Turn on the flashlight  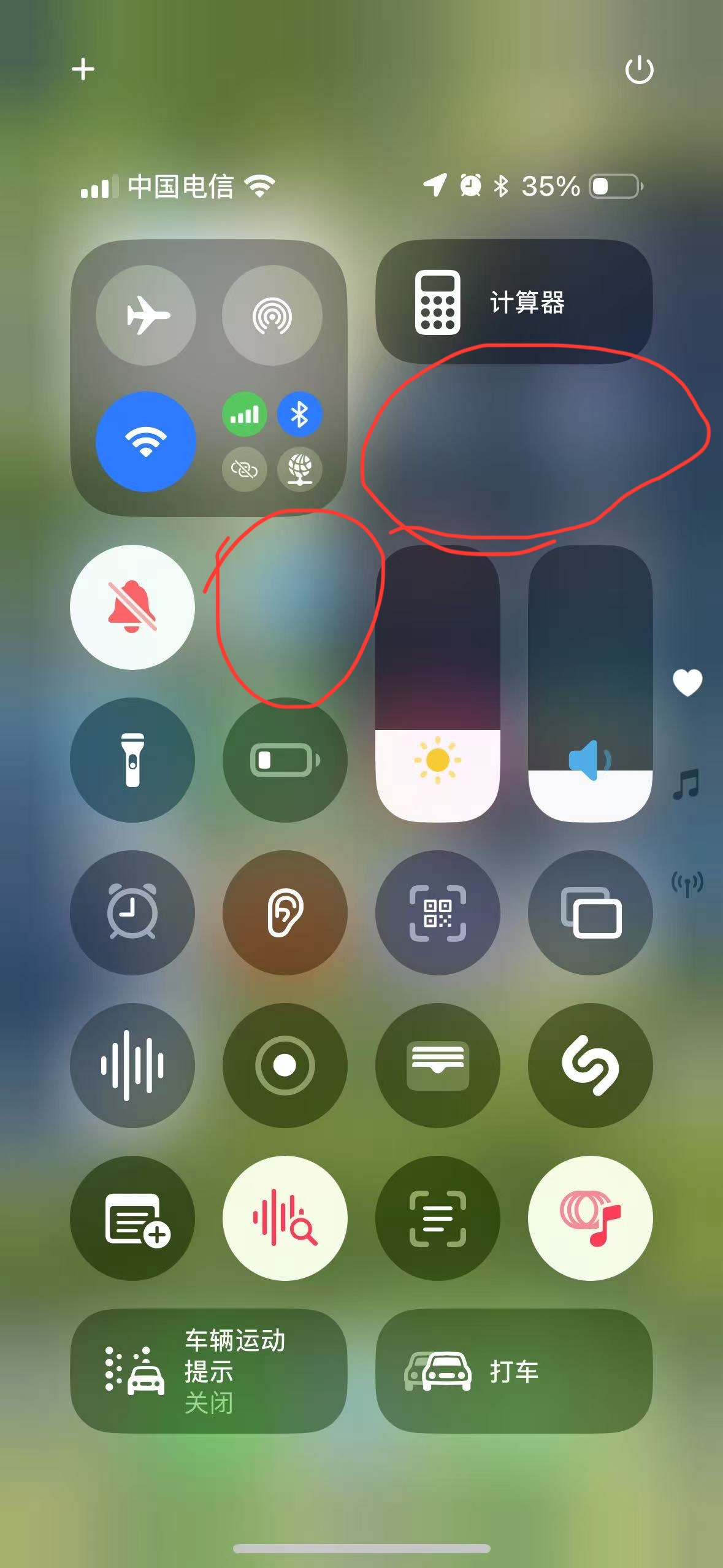132,759
